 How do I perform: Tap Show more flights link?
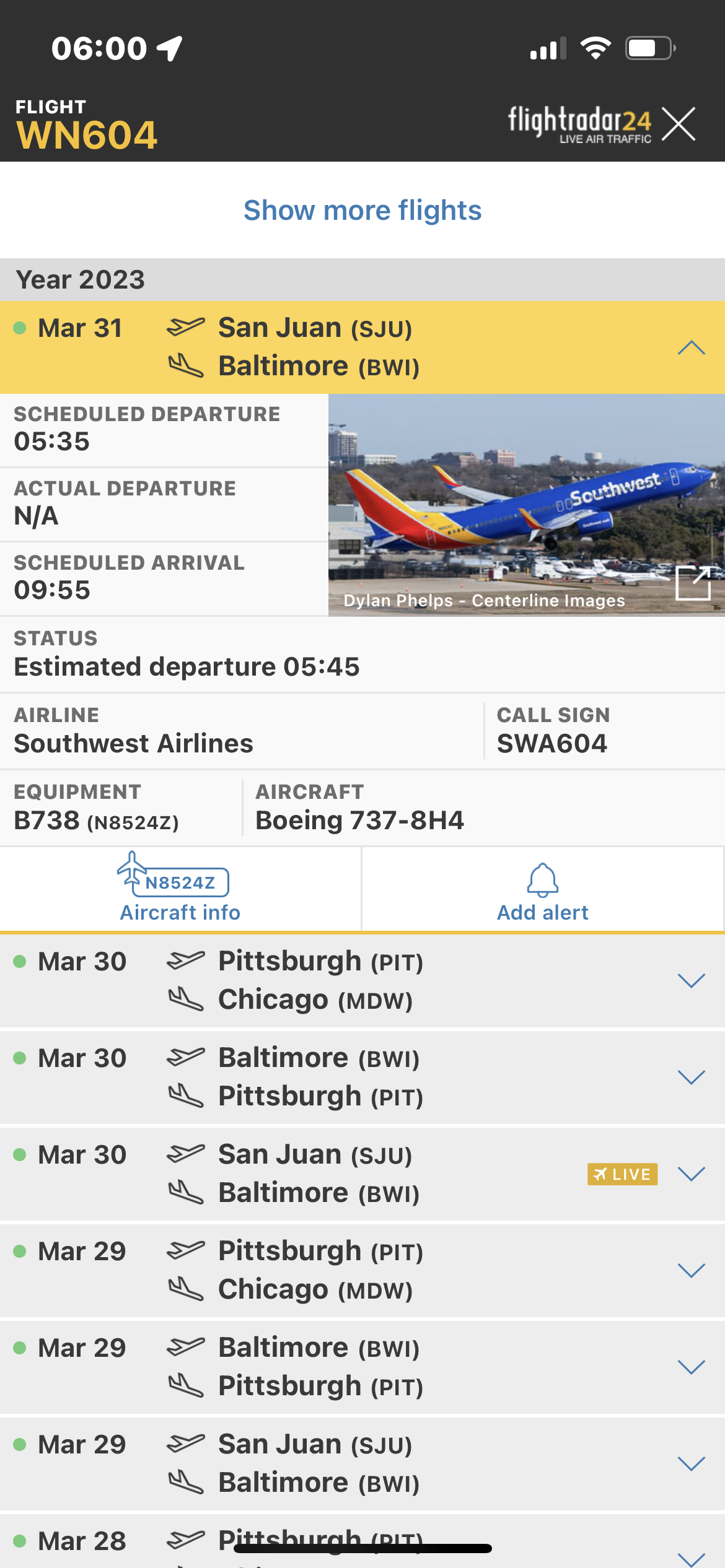[362, 211]
